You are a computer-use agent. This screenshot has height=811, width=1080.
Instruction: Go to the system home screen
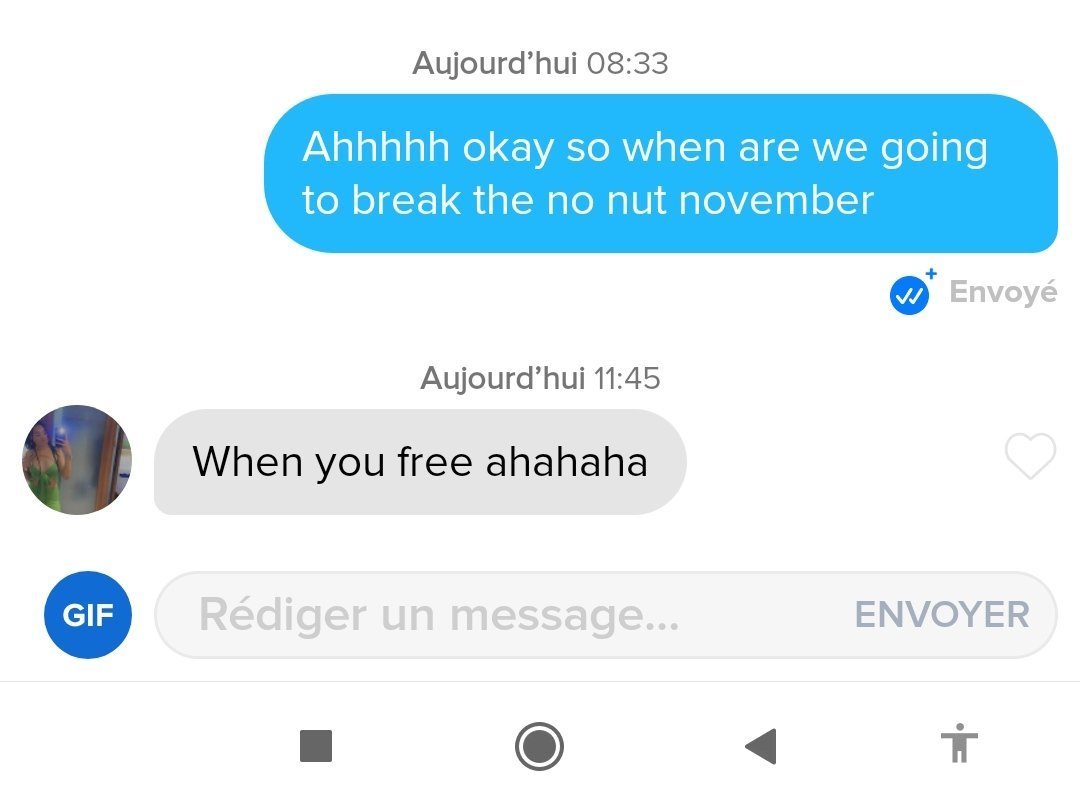(x=539, y=746)
